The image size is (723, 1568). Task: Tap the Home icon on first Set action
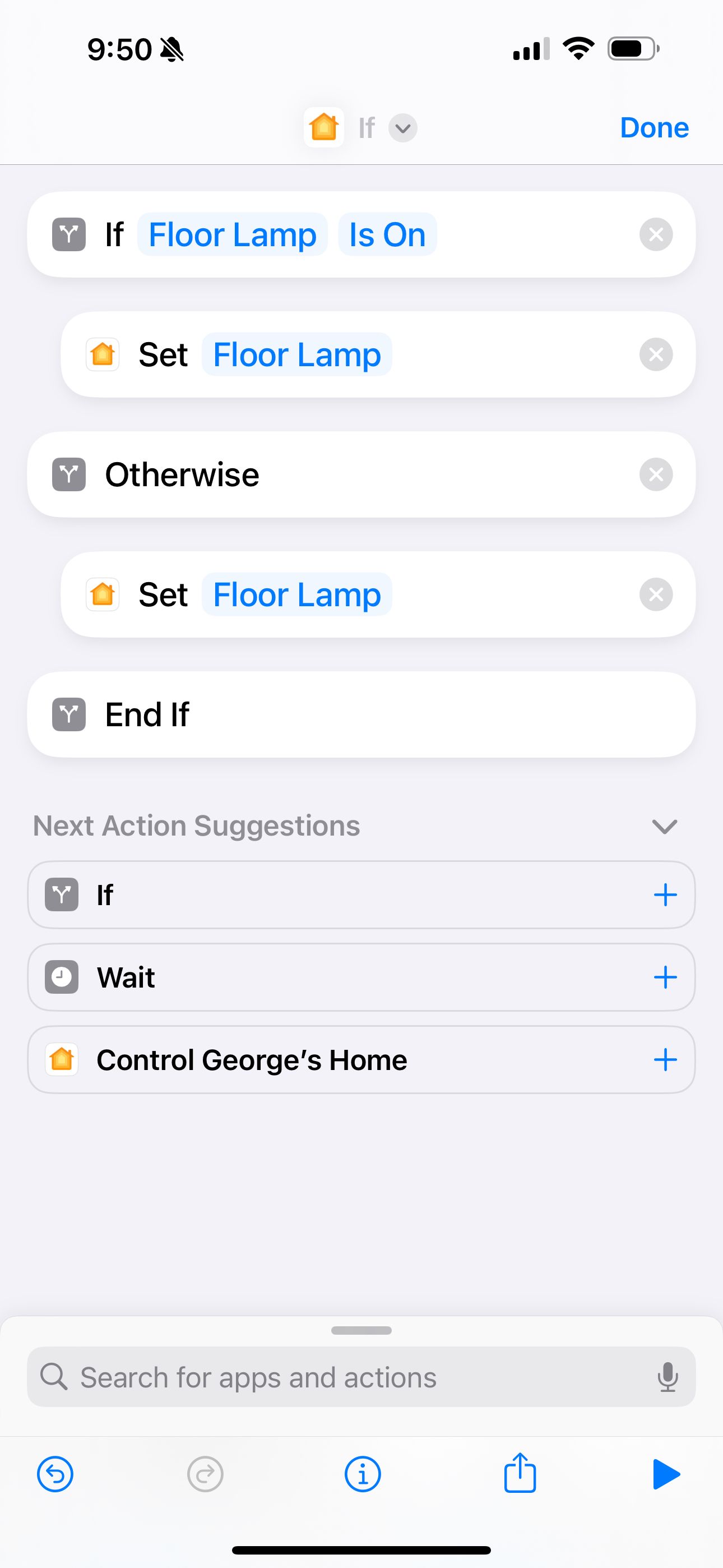[x=102, y=354]
